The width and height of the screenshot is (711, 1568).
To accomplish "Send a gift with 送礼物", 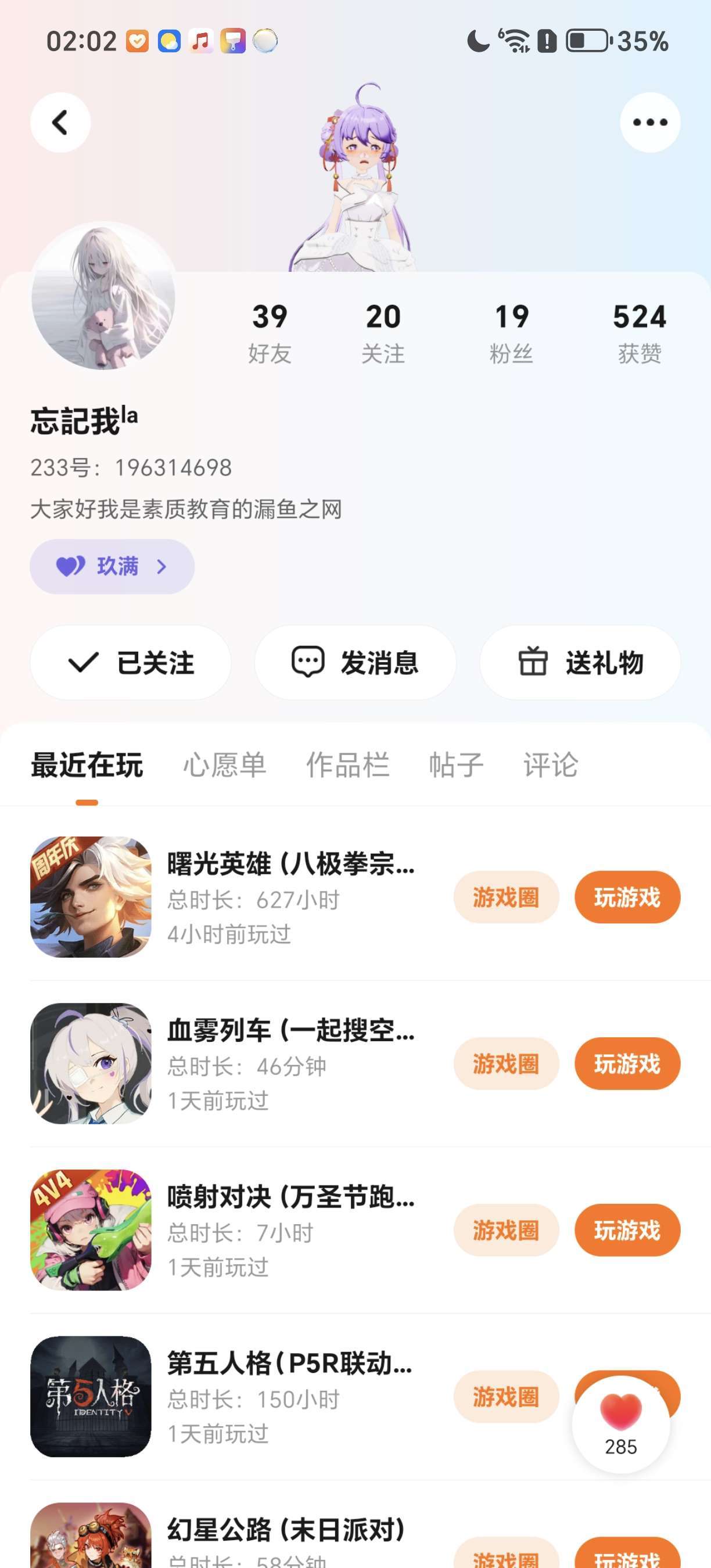I will coord(580,662).
